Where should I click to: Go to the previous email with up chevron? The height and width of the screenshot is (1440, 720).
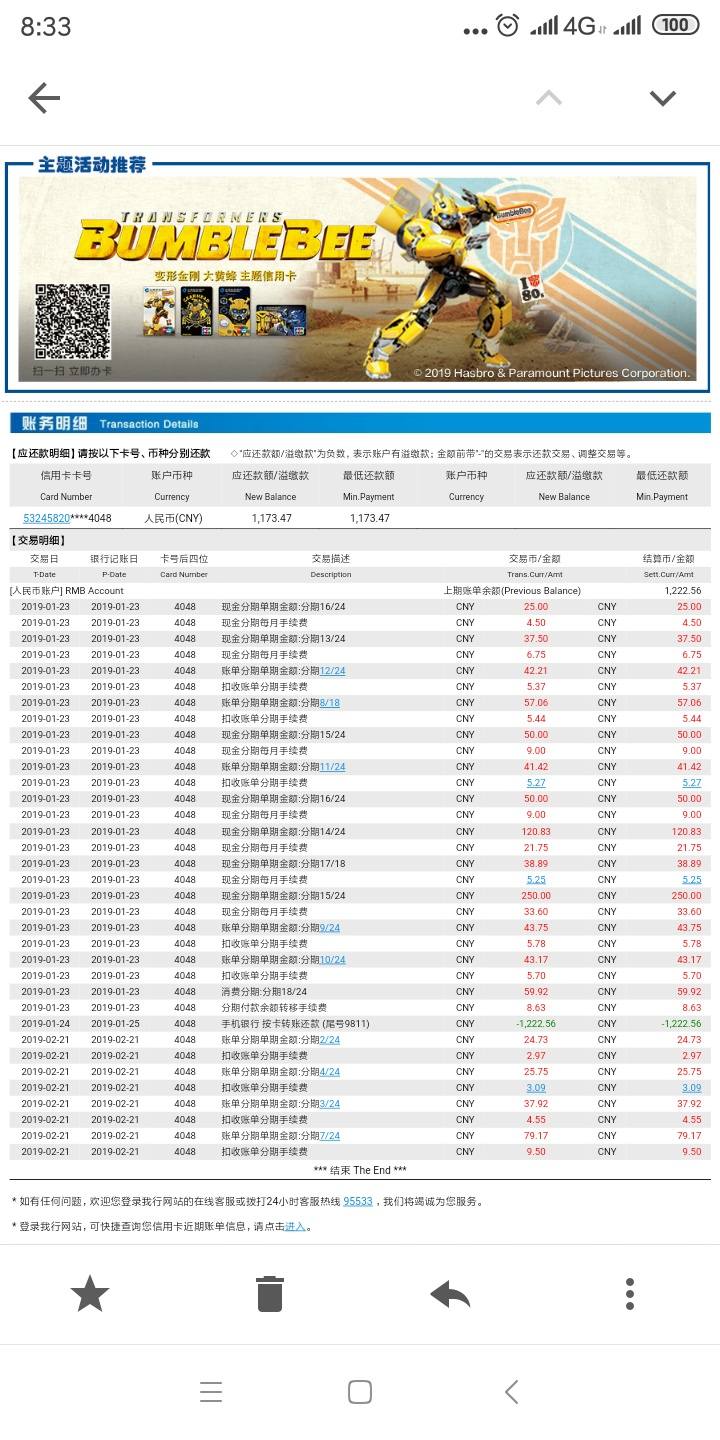pyautogui.click(x=549, y=97)
